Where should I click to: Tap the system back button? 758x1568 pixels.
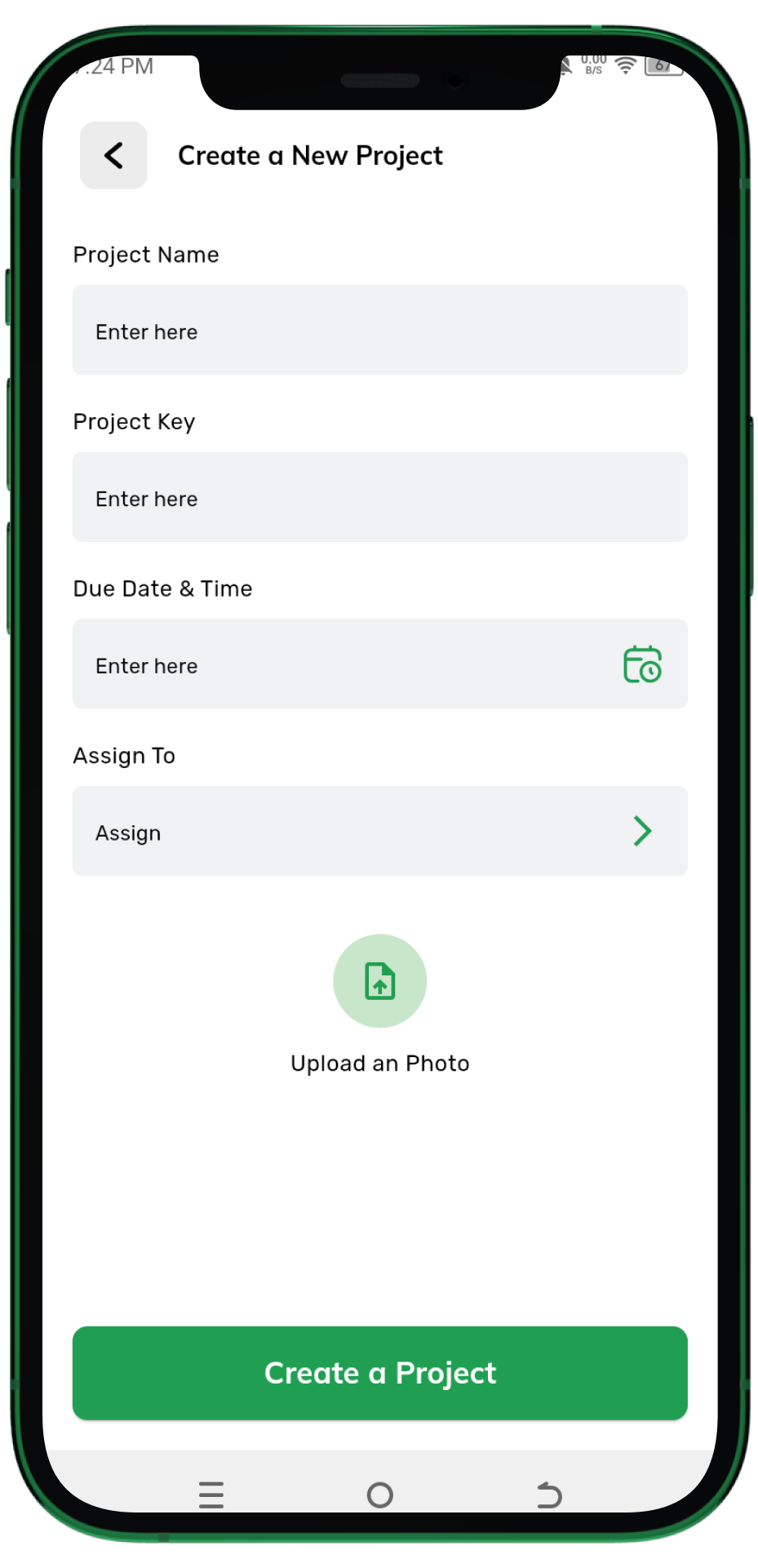coord(549,1495)
